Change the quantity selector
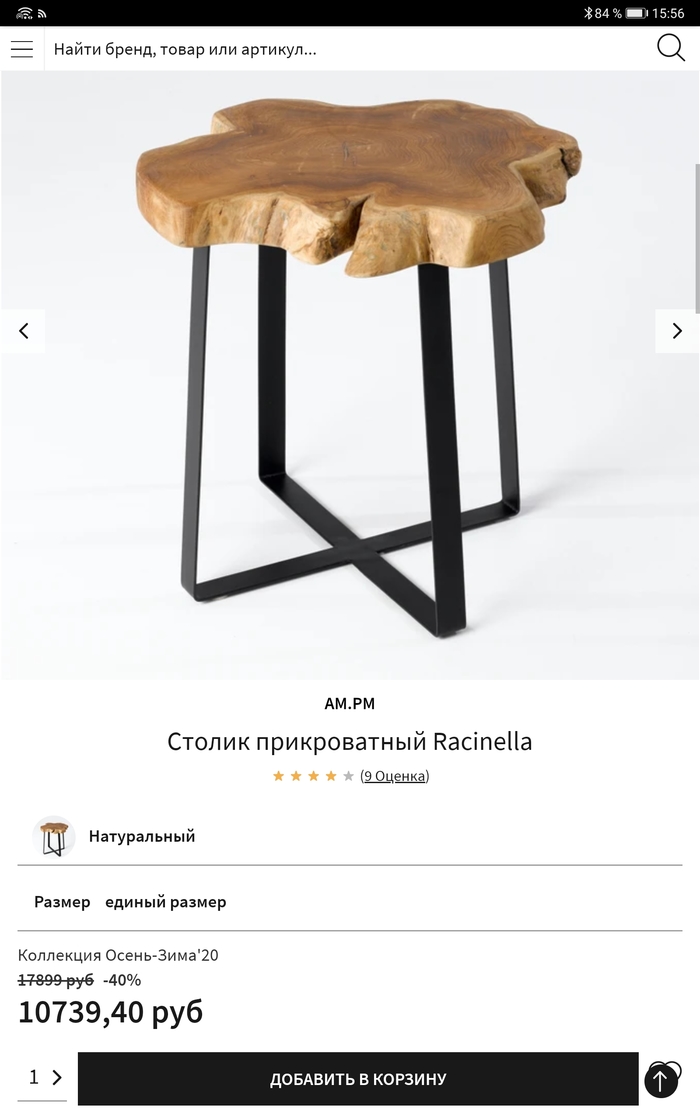This screenshot has height=1120, width=700. click(45, 1077)
